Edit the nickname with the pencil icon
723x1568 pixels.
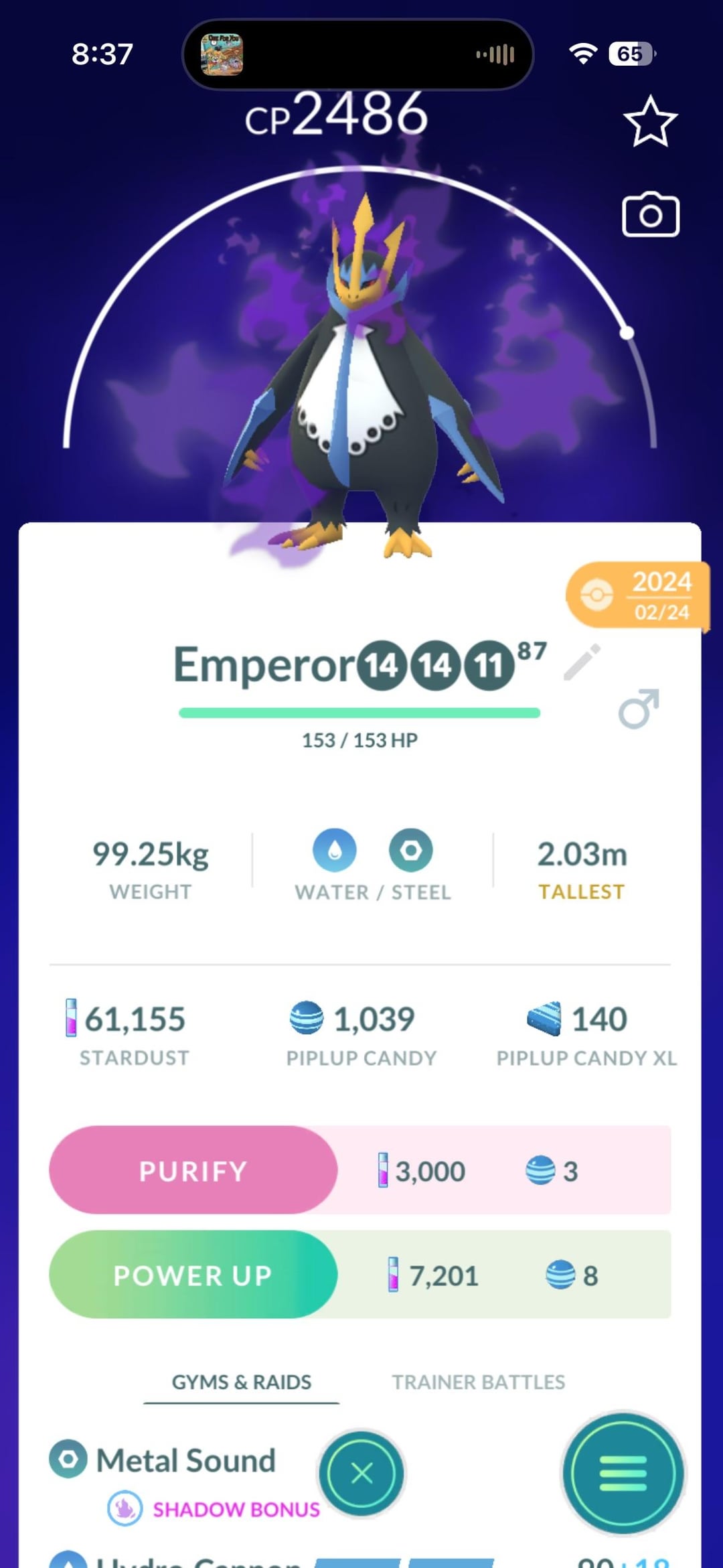(x=582, y=662)
